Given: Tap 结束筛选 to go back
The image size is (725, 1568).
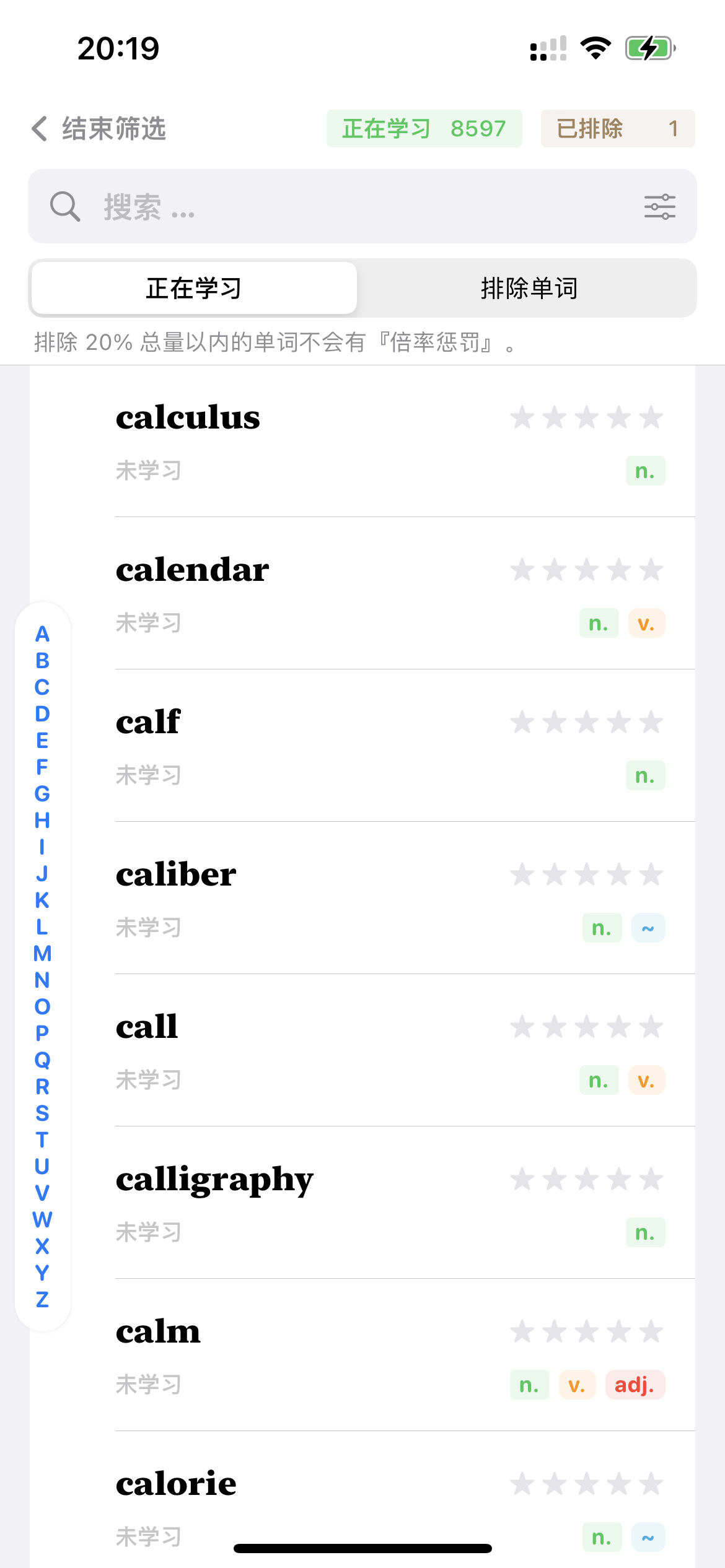Looking at the screenshot, I should (x=99, y=129).
